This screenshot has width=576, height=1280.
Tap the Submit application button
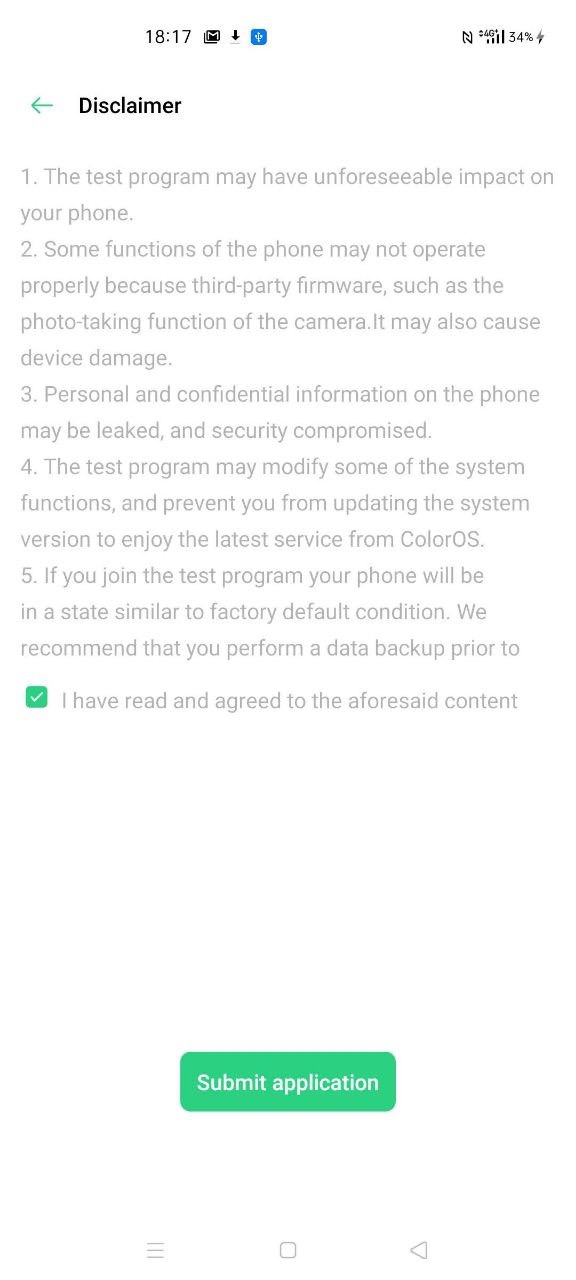(288, 1082)
